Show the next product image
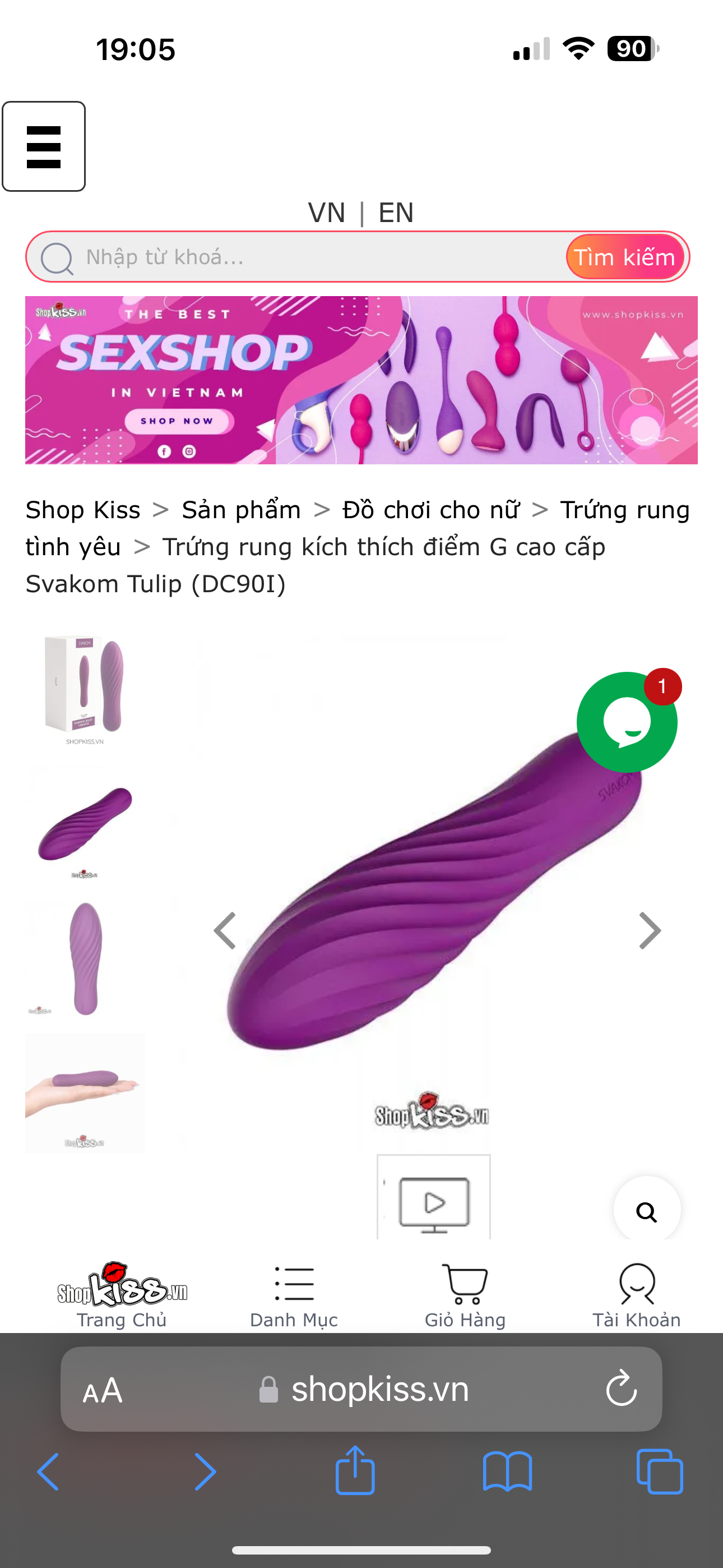This screenshot has height=1568, width=723. 650,931
